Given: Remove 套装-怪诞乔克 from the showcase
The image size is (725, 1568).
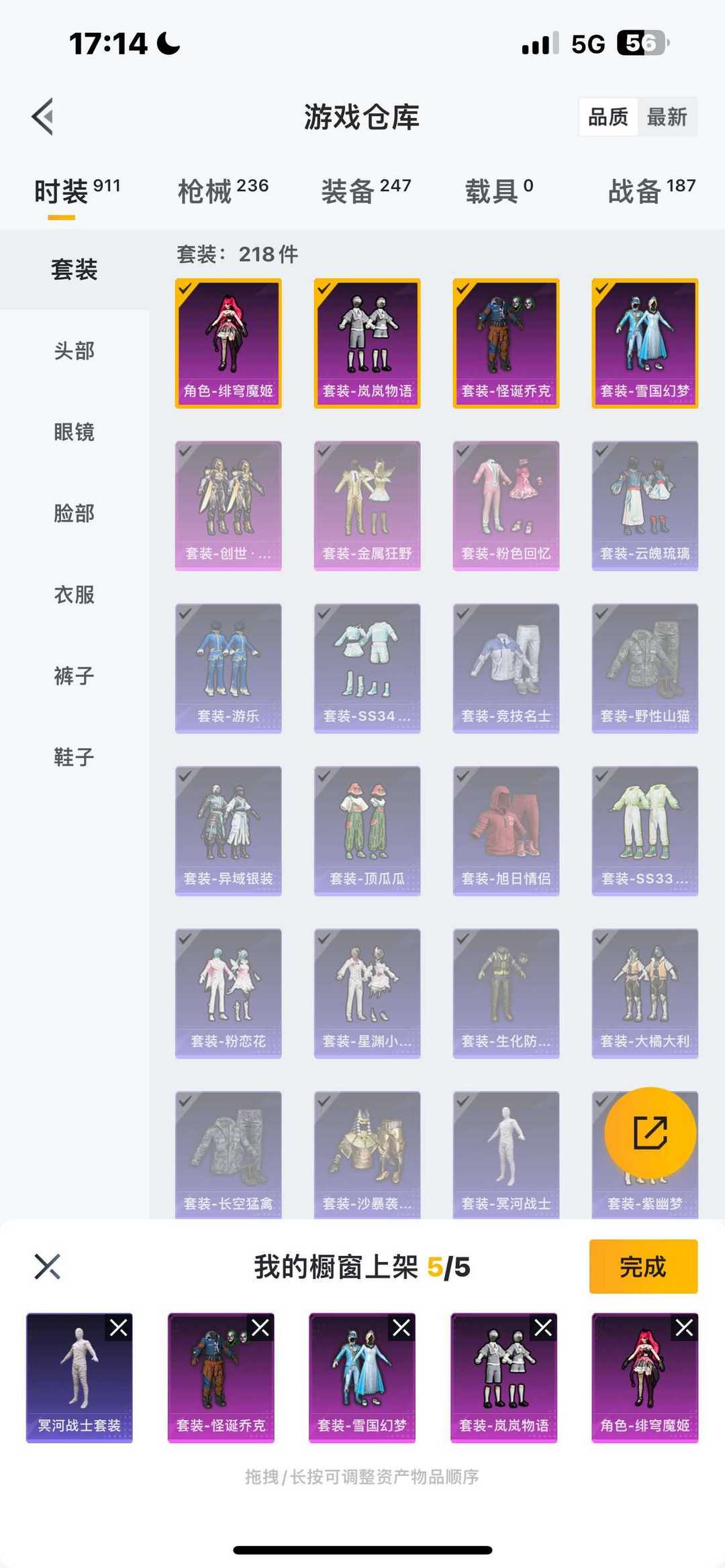Looking at the screenshot, I should pyautogui.click(x=260, y=1328).
